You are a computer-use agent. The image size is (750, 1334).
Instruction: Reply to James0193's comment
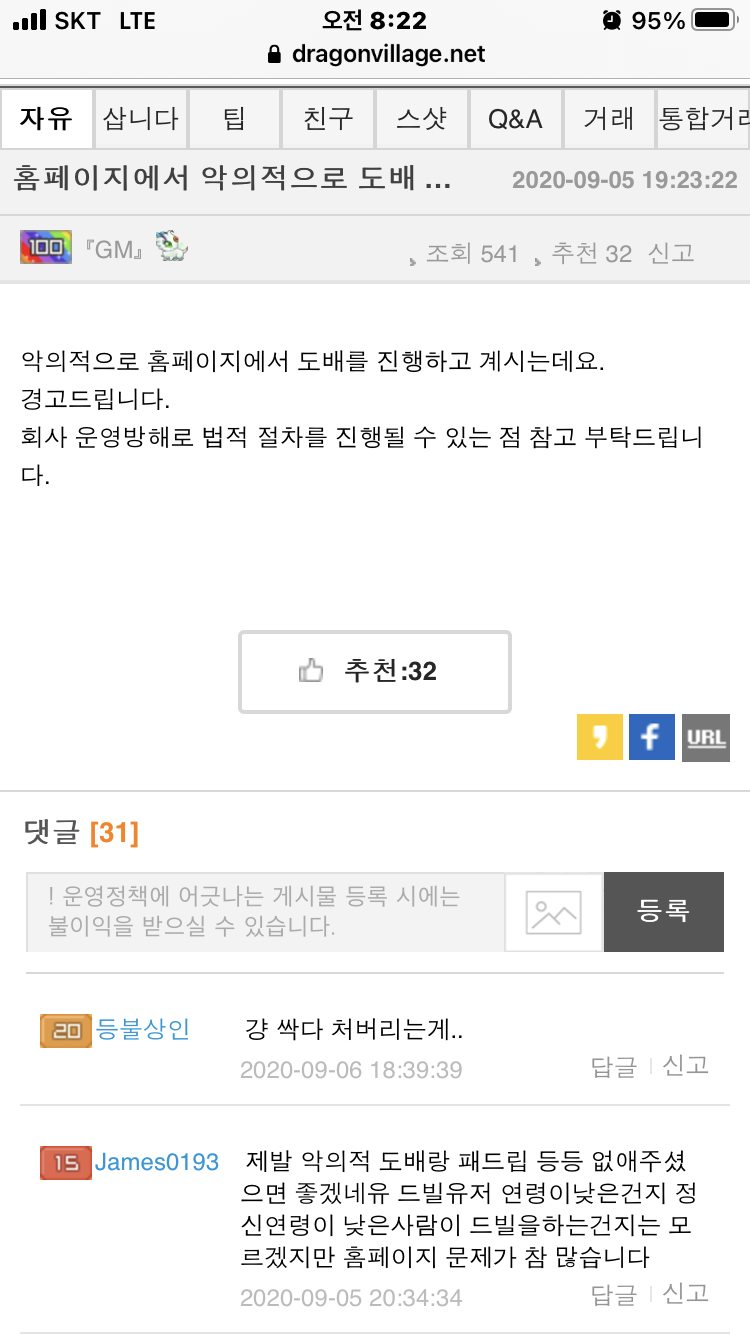click(x=613, y=1295)
